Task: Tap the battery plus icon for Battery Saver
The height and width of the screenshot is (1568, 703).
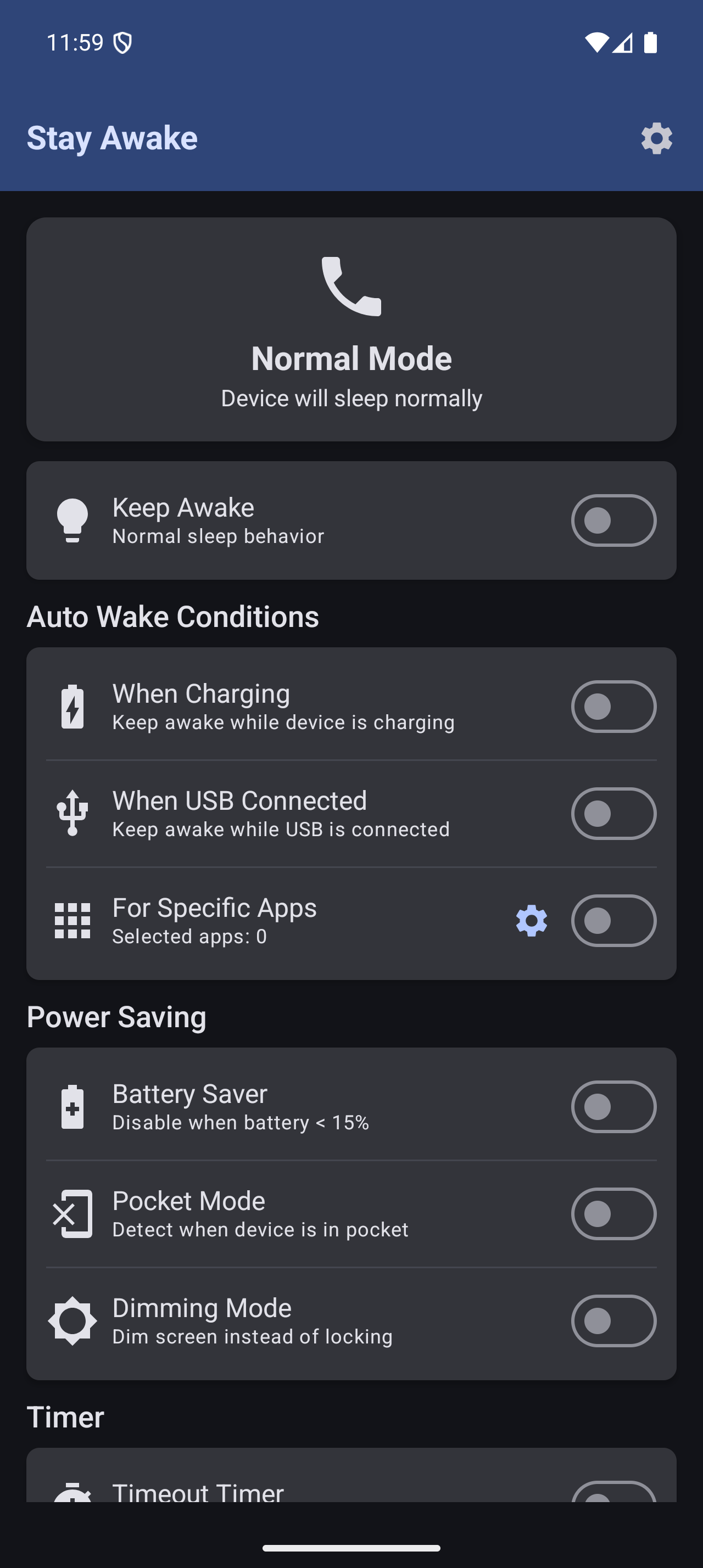Action: pos(72,1107)
